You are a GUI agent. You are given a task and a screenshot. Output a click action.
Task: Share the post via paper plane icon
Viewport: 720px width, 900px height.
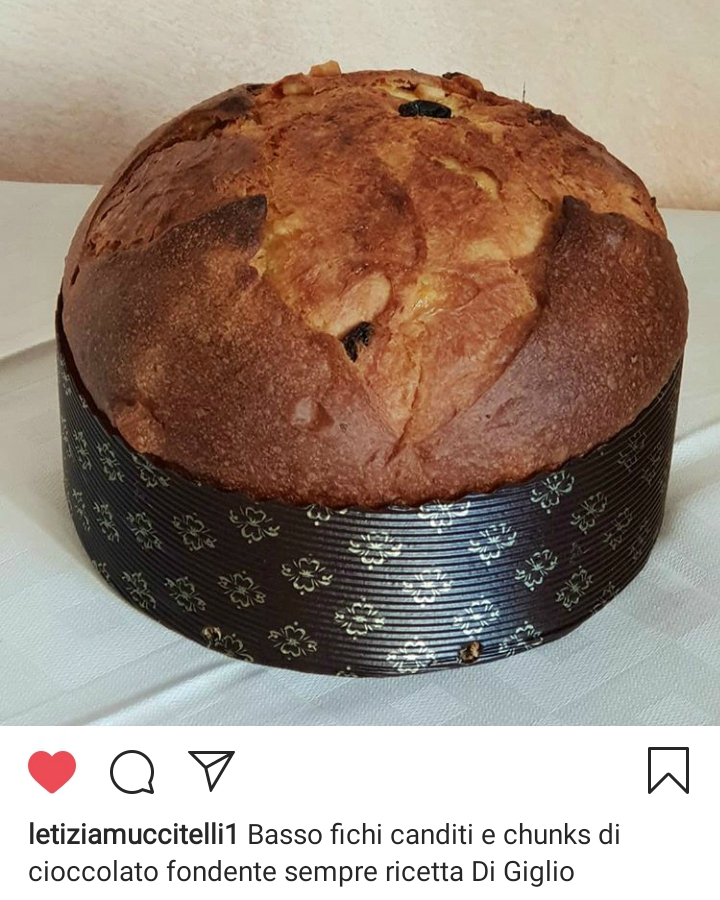(x=211, y=770)
